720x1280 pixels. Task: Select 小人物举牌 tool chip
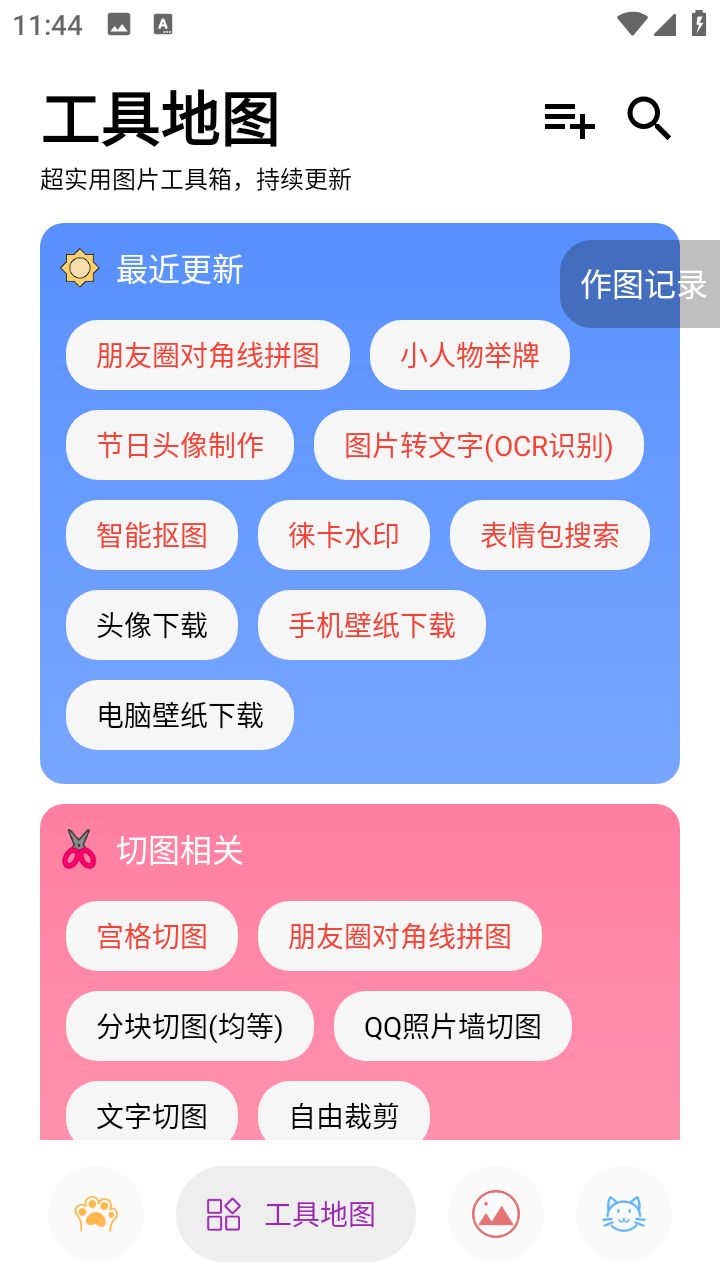(x=469, y=355)
